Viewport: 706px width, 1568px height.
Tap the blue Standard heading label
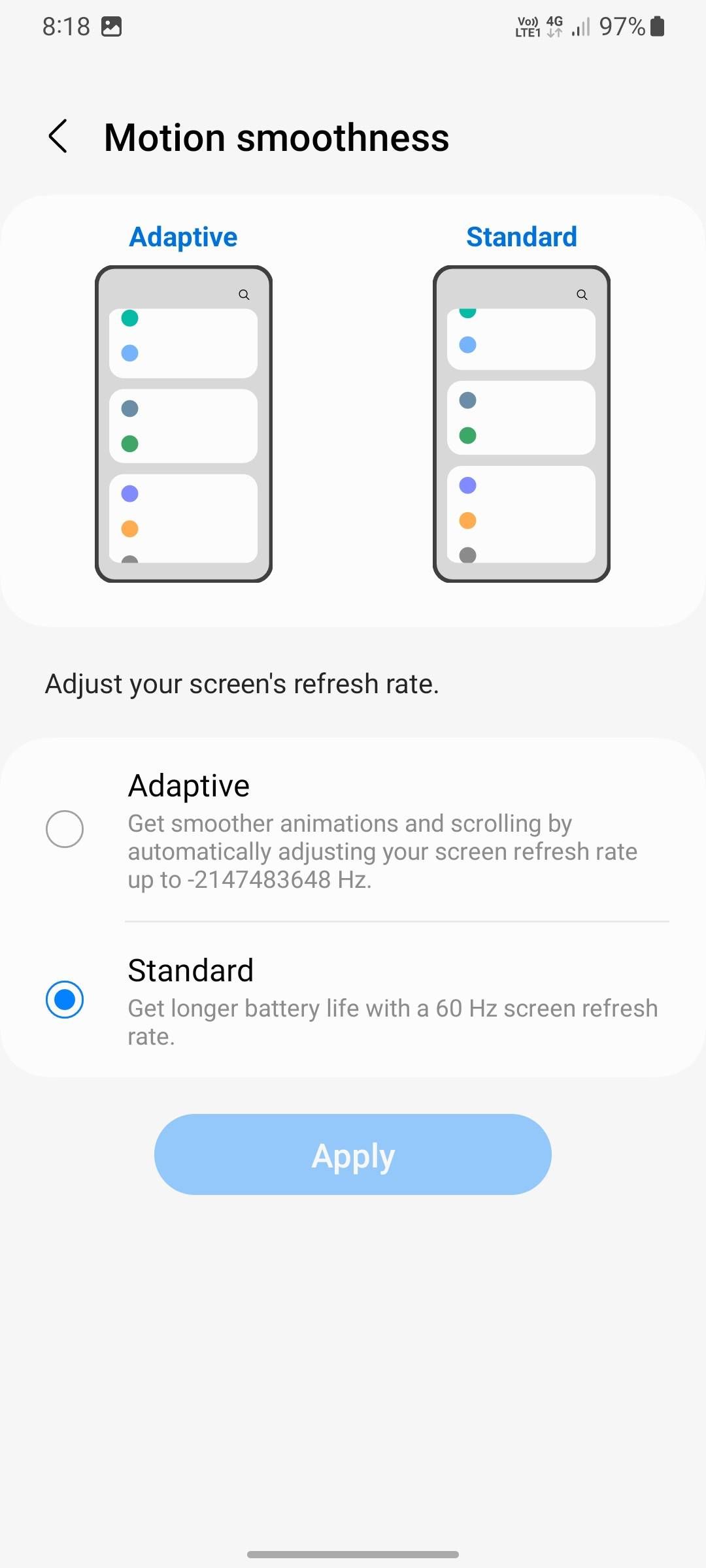click(521, 237)
